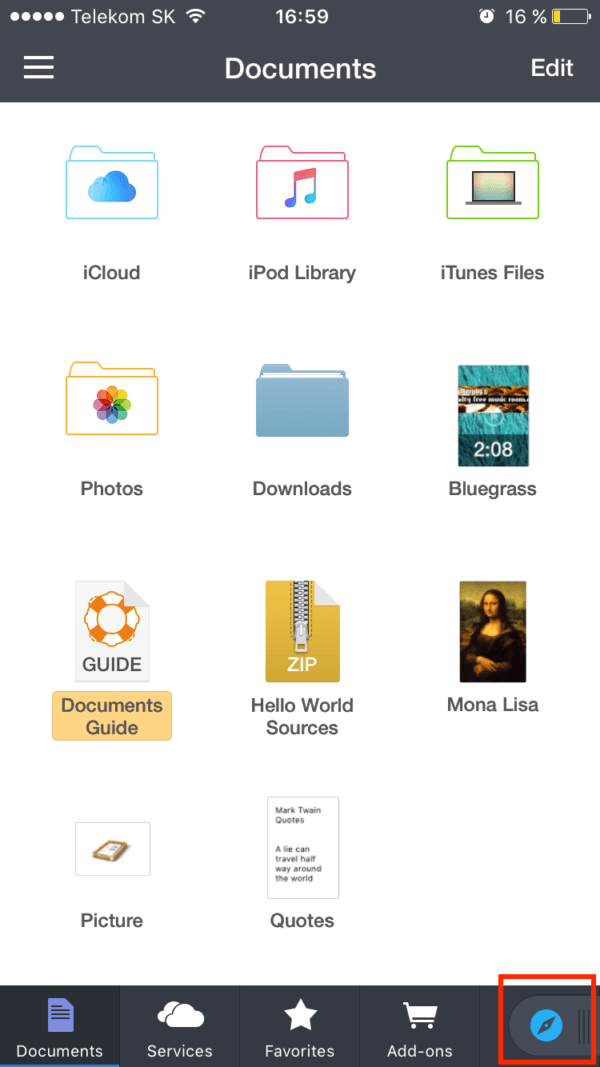Switch to the Favorites tab

tap(300, 1026)
